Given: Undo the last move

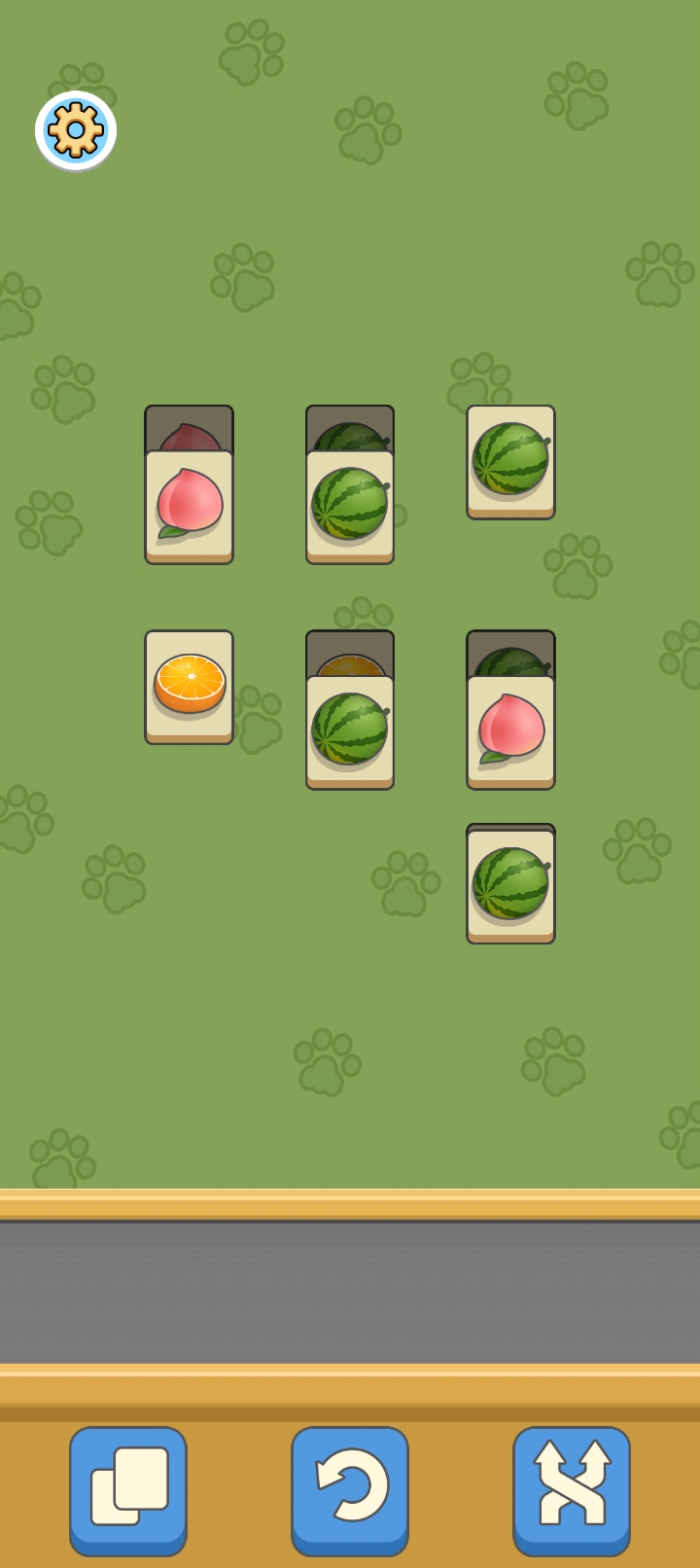Looking at the screenshot, I should [x=350, y=1489].
